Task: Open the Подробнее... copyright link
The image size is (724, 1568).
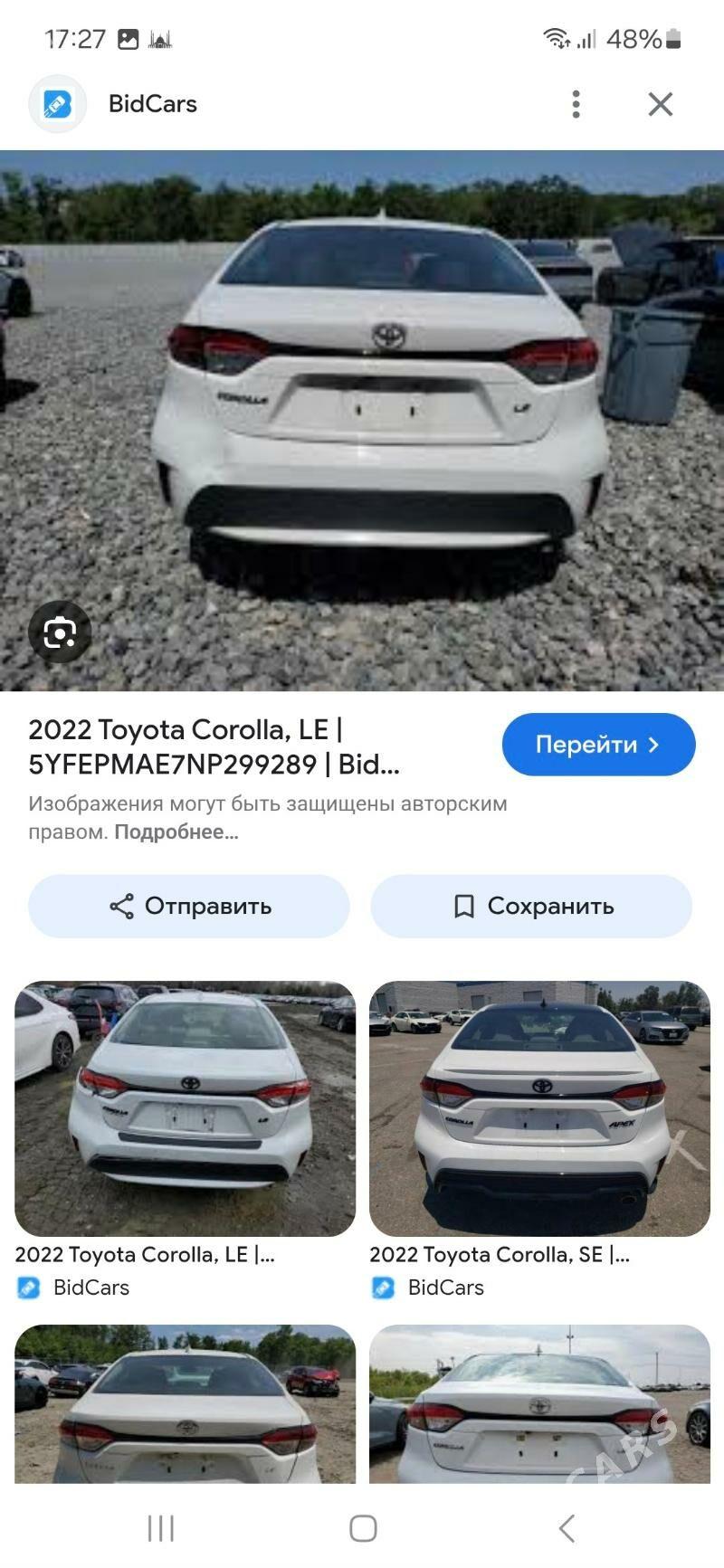Action: [x=175, y=833]
